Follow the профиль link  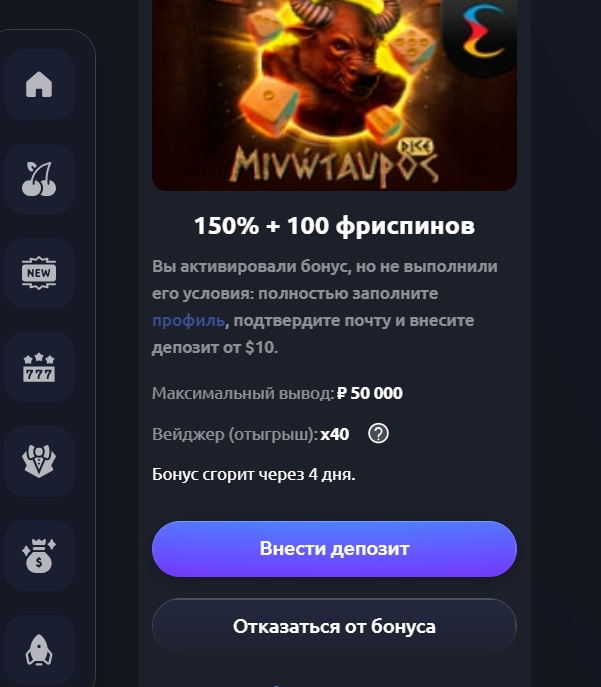pyautogui.click(x=188, y=321)
